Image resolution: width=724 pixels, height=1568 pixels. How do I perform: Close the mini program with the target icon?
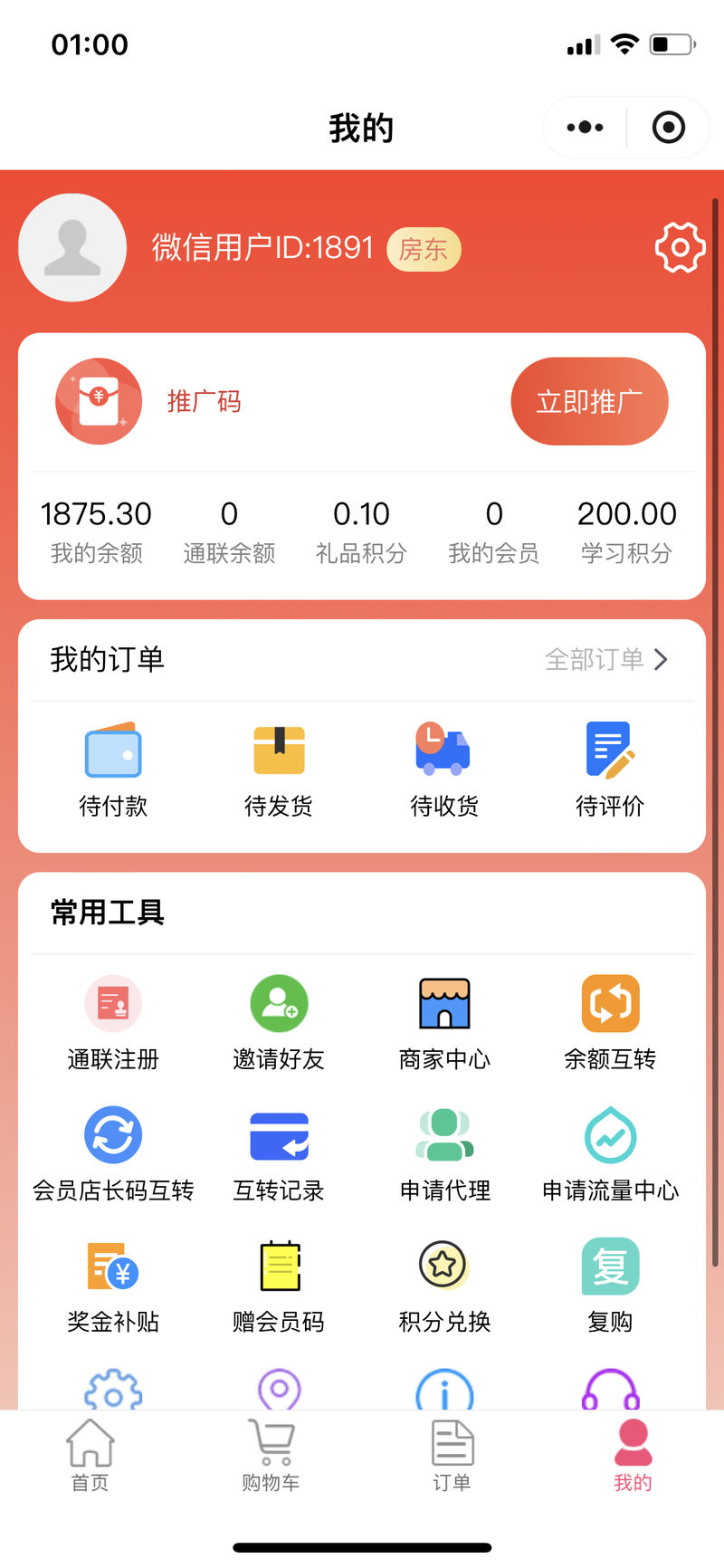(669, 128)
